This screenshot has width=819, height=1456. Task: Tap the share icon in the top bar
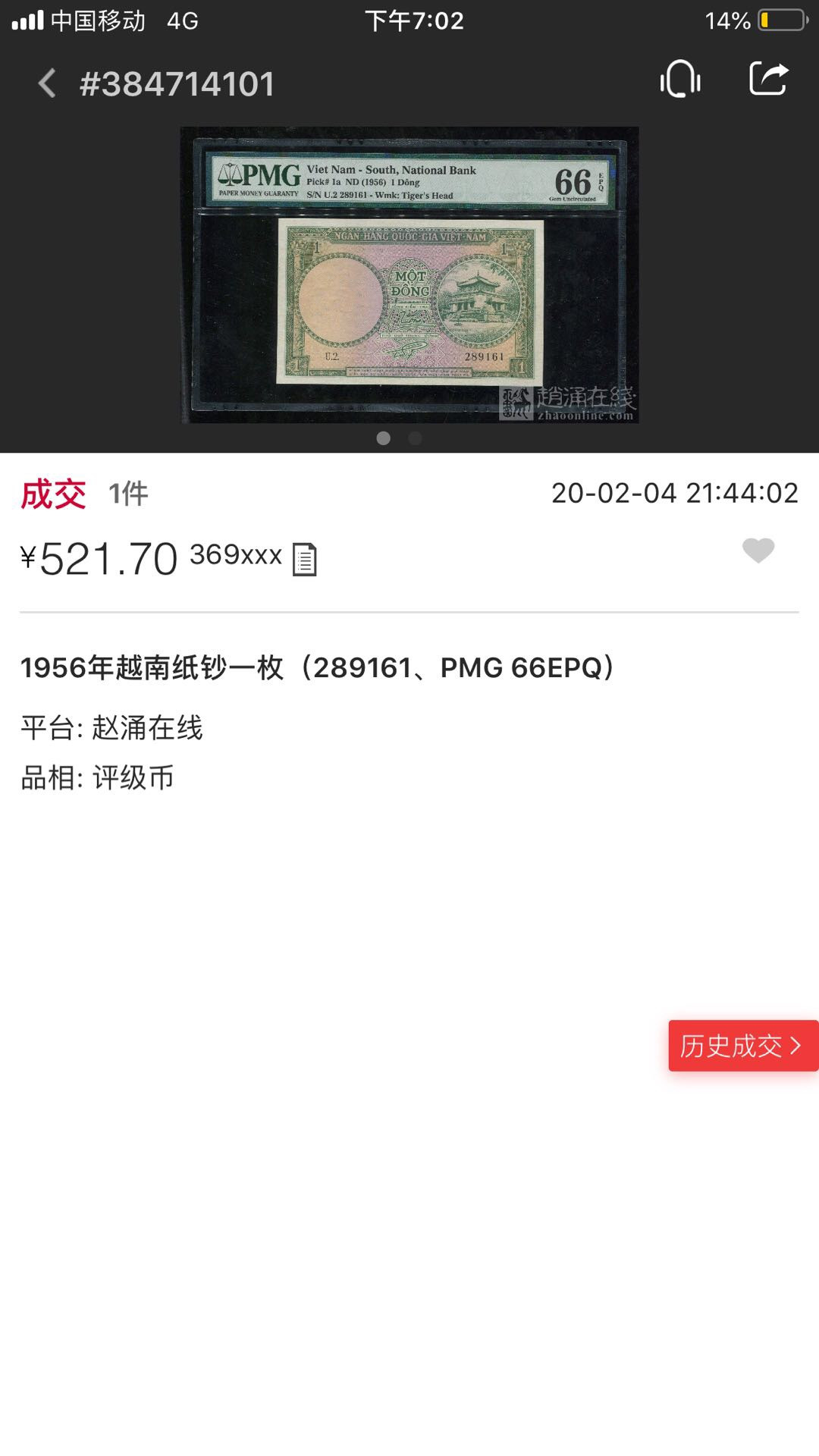(x=769, y=79)
